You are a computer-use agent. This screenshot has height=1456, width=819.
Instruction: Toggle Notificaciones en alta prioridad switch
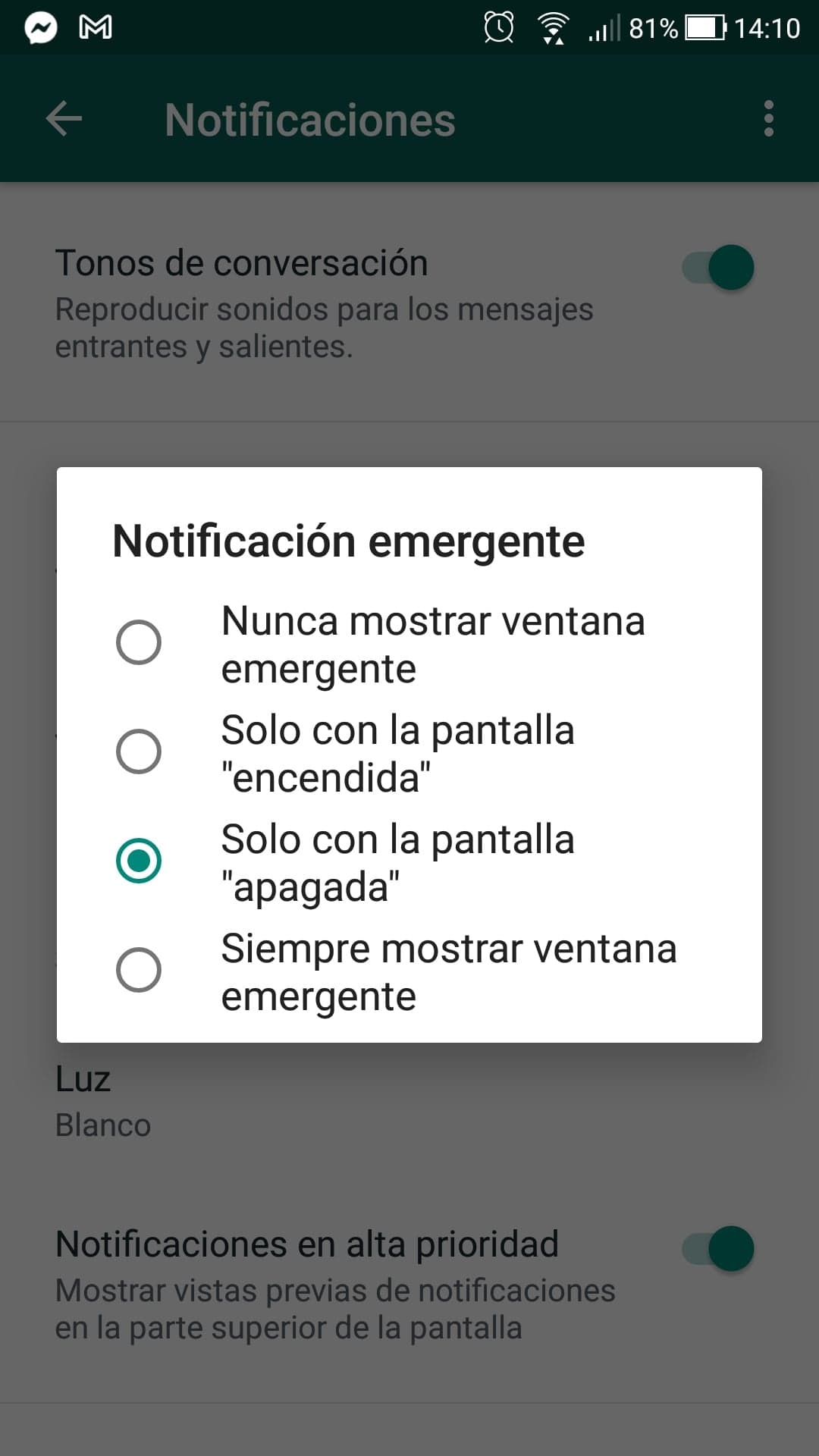pyautogui.click(x=717, y=1249)
